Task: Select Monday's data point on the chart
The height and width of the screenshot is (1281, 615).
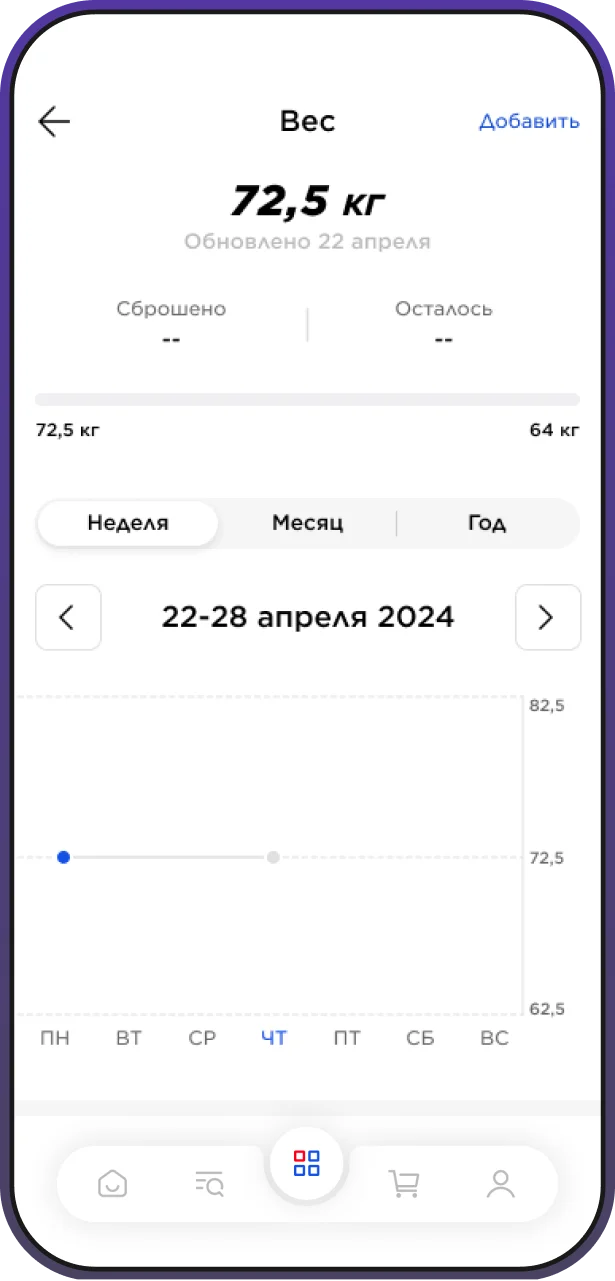Action: click(x=64, y=857)
